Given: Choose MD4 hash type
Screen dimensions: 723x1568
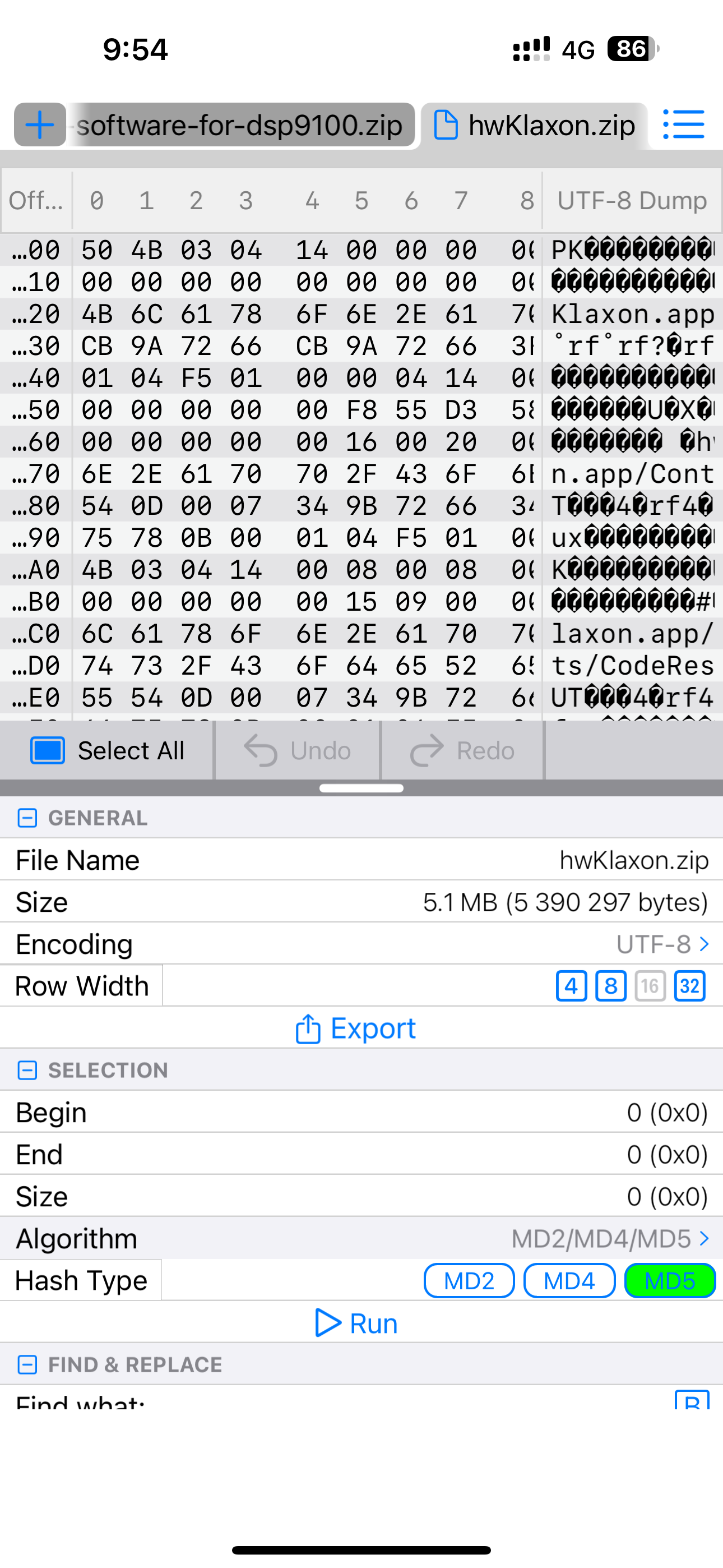Looking at the screenshot, I should click(569, 1281).
